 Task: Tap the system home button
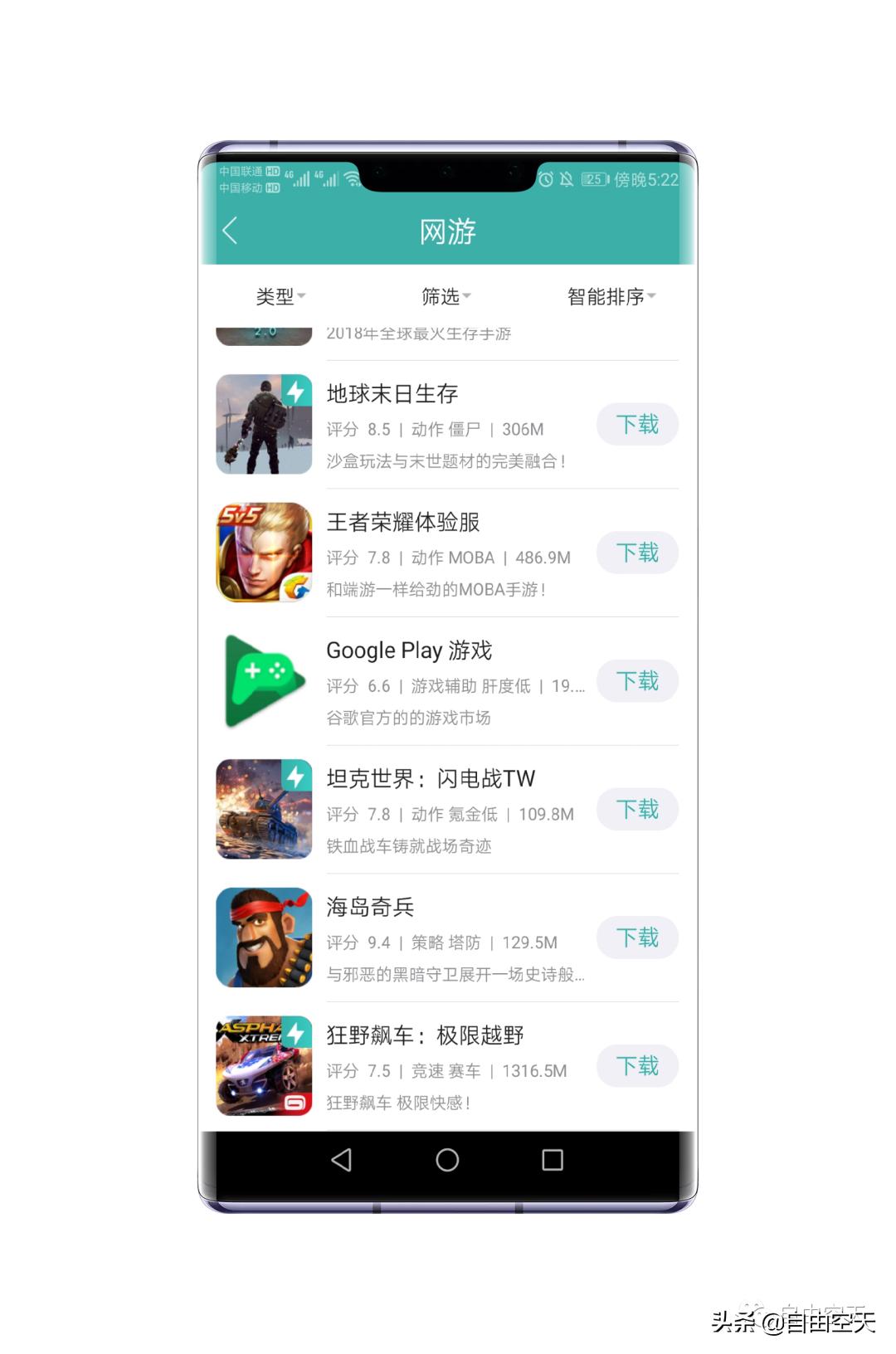[x=447, y=1160]
